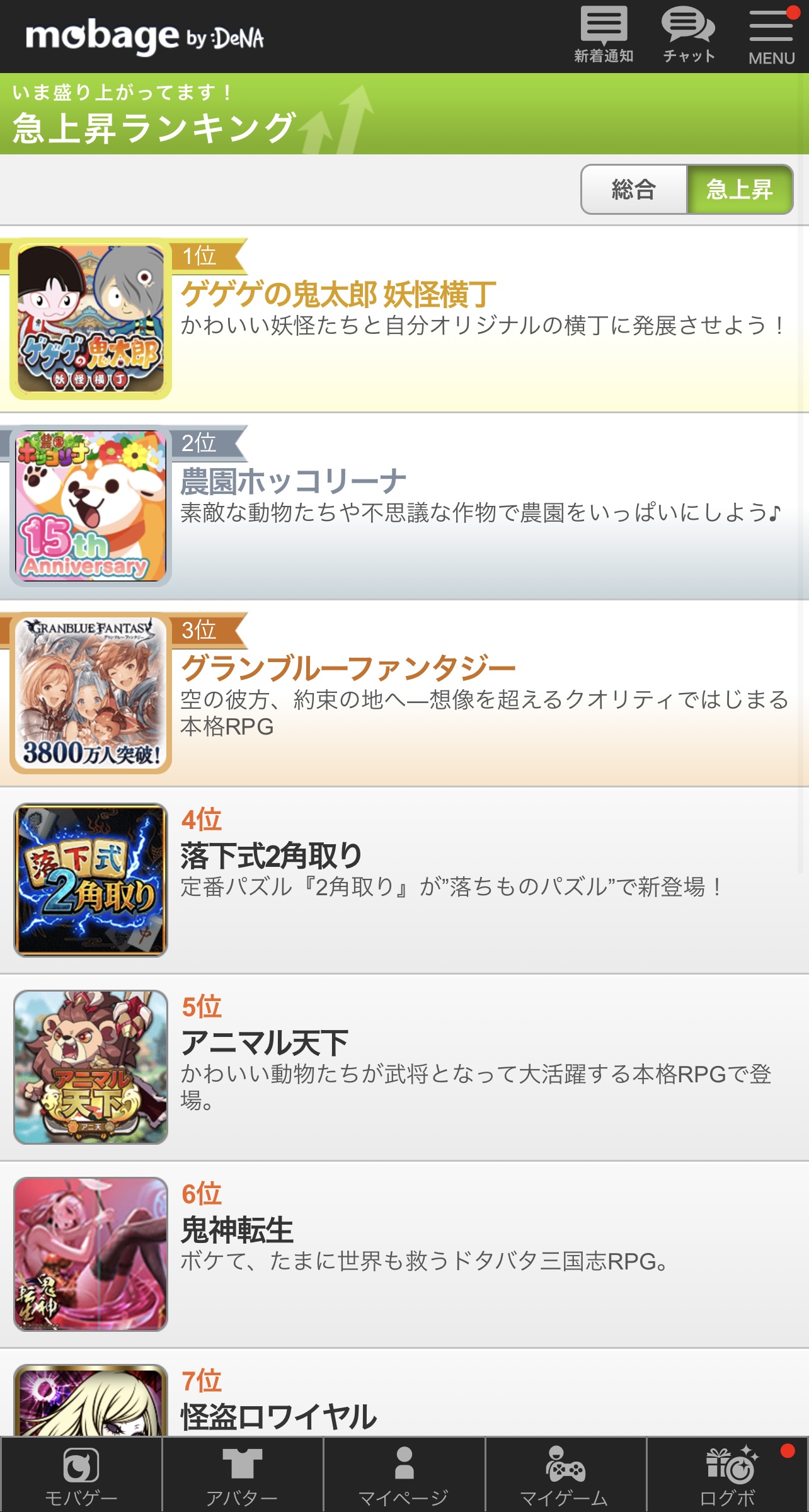This screenshot has height=1512, width=809.
Task: Open the 新着通知 notifications icon
Action: coord(604,35)
